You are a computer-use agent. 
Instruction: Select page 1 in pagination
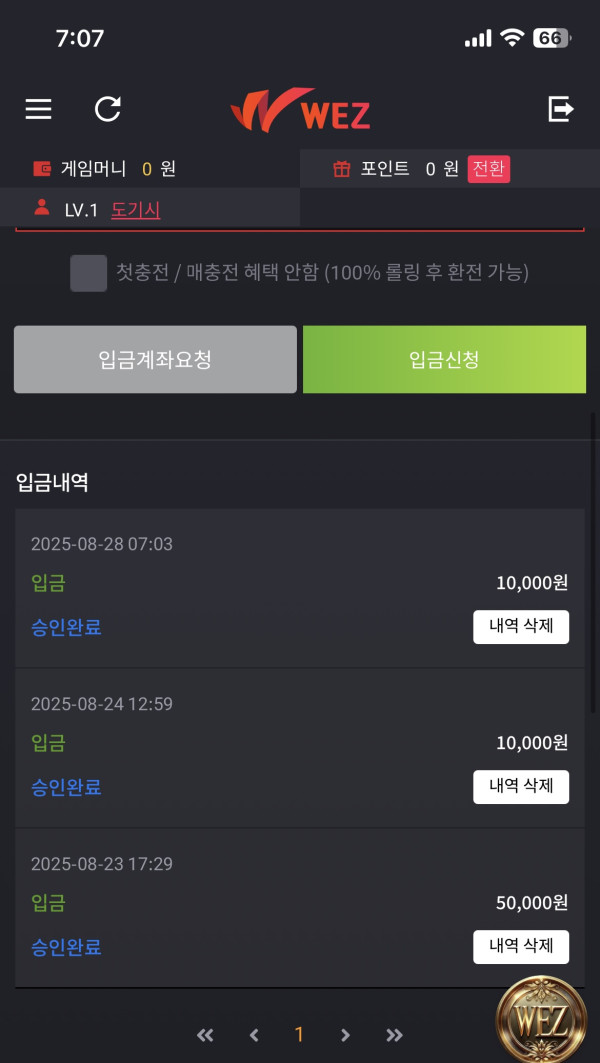point(299,1035)
